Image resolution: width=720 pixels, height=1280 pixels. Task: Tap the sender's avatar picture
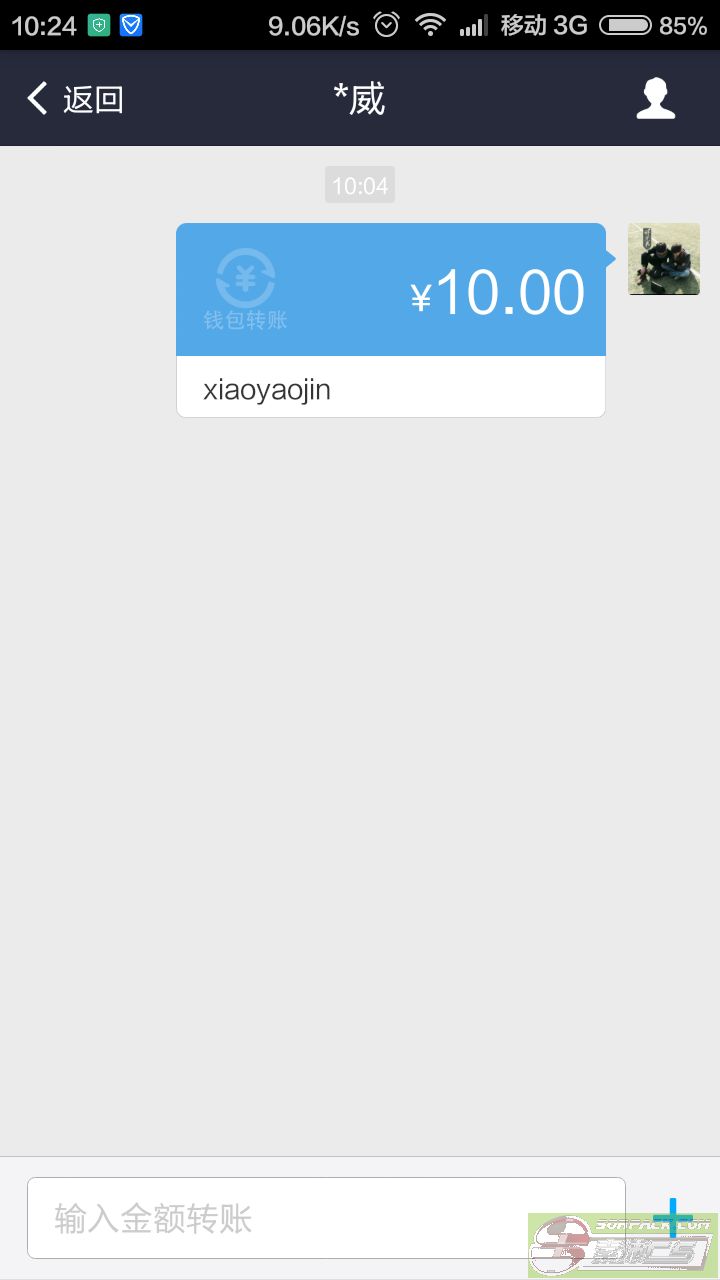664,259
